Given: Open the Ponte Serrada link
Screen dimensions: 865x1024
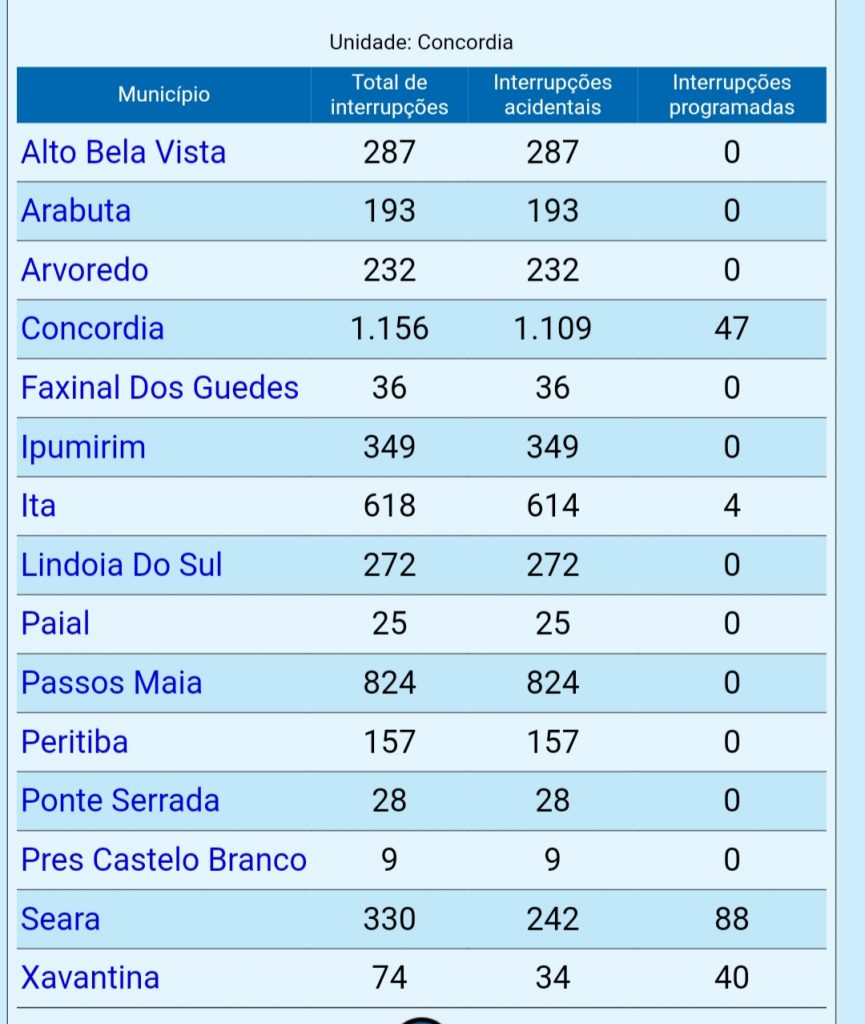Looking at the screenshot, I should [x=120, y=801].
